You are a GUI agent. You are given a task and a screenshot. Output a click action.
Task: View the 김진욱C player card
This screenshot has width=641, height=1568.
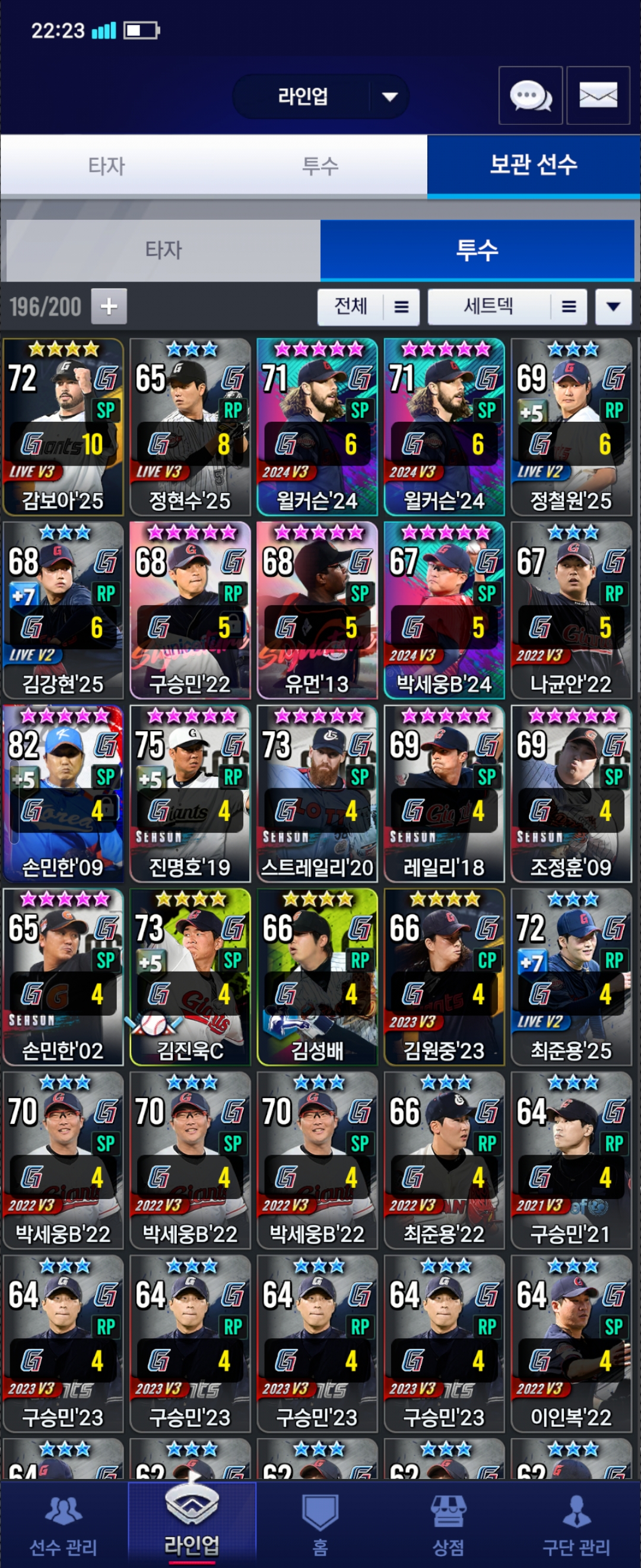(x=191, y=977)
